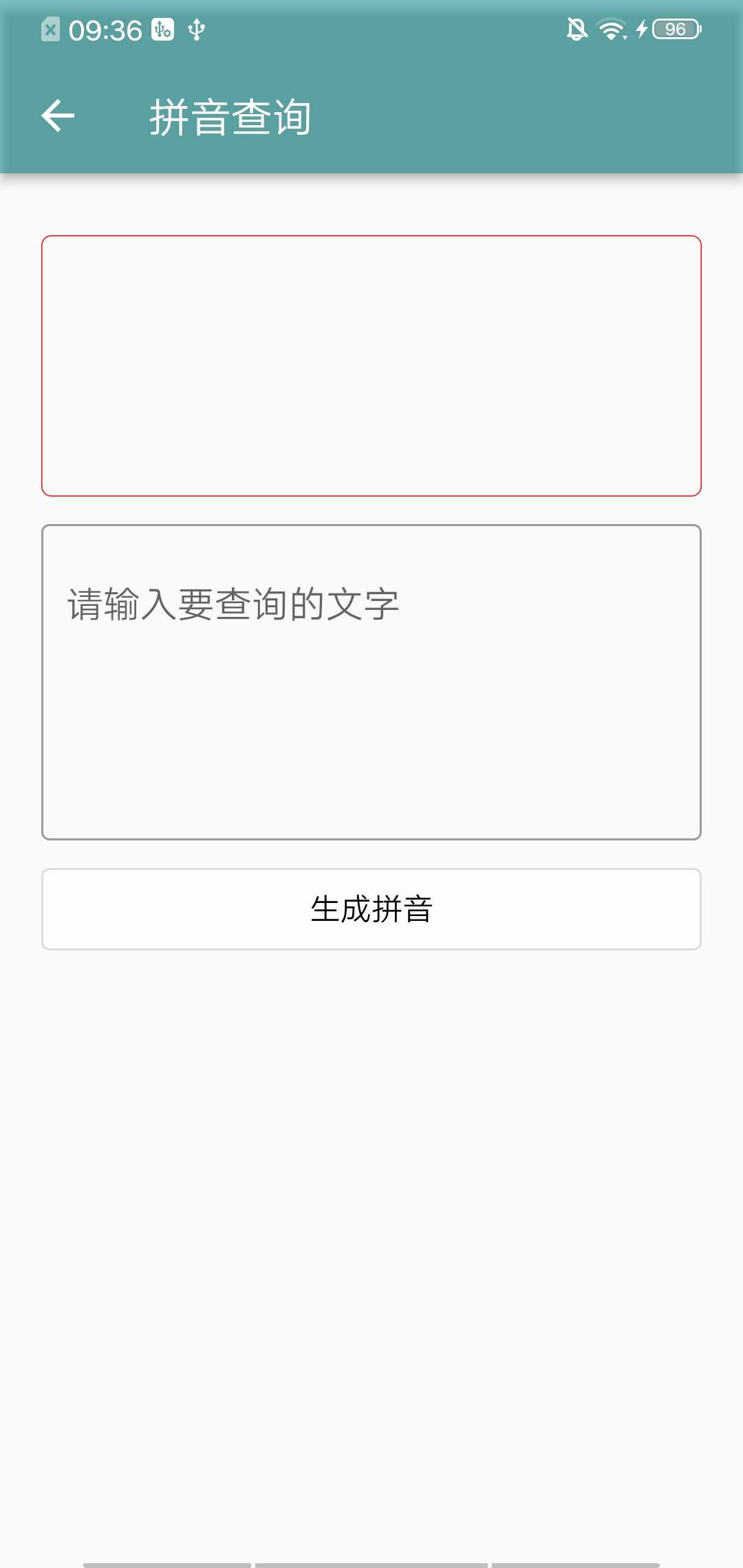
Task: Tap the teal header bar area
Action: (482, 116)
